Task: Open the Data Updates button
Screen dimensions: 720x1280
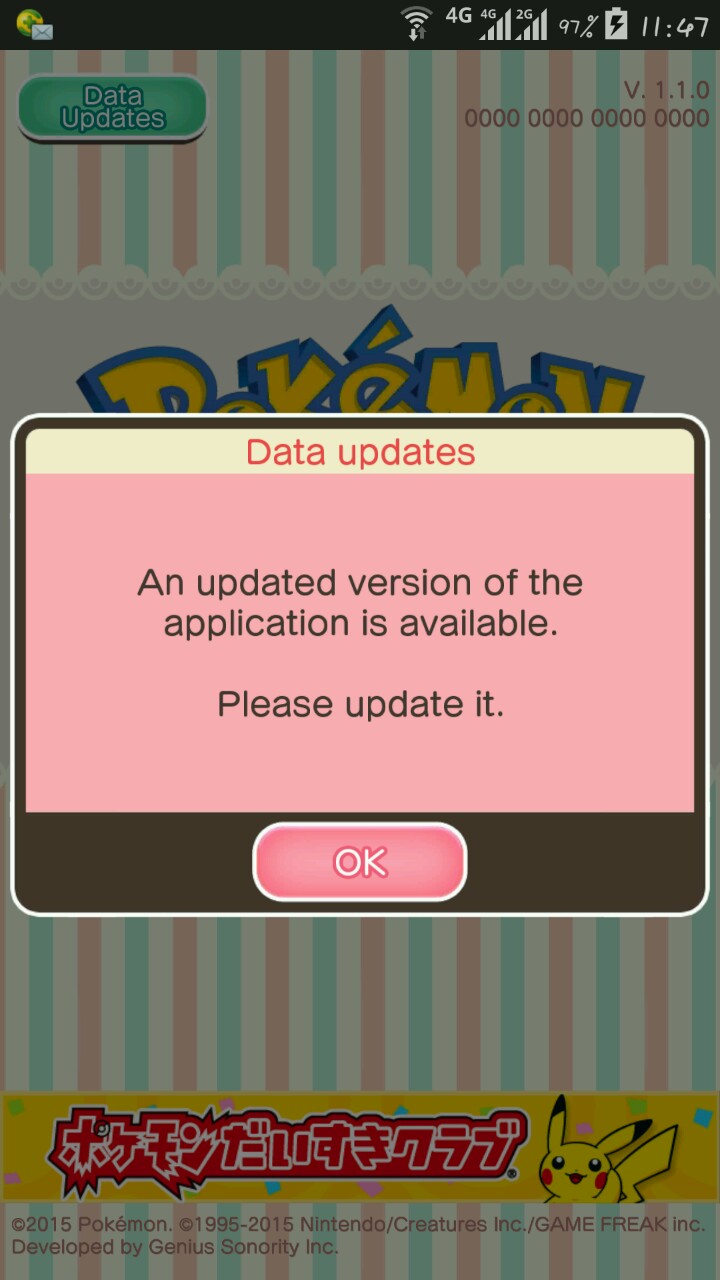Action: coord(112,108)
